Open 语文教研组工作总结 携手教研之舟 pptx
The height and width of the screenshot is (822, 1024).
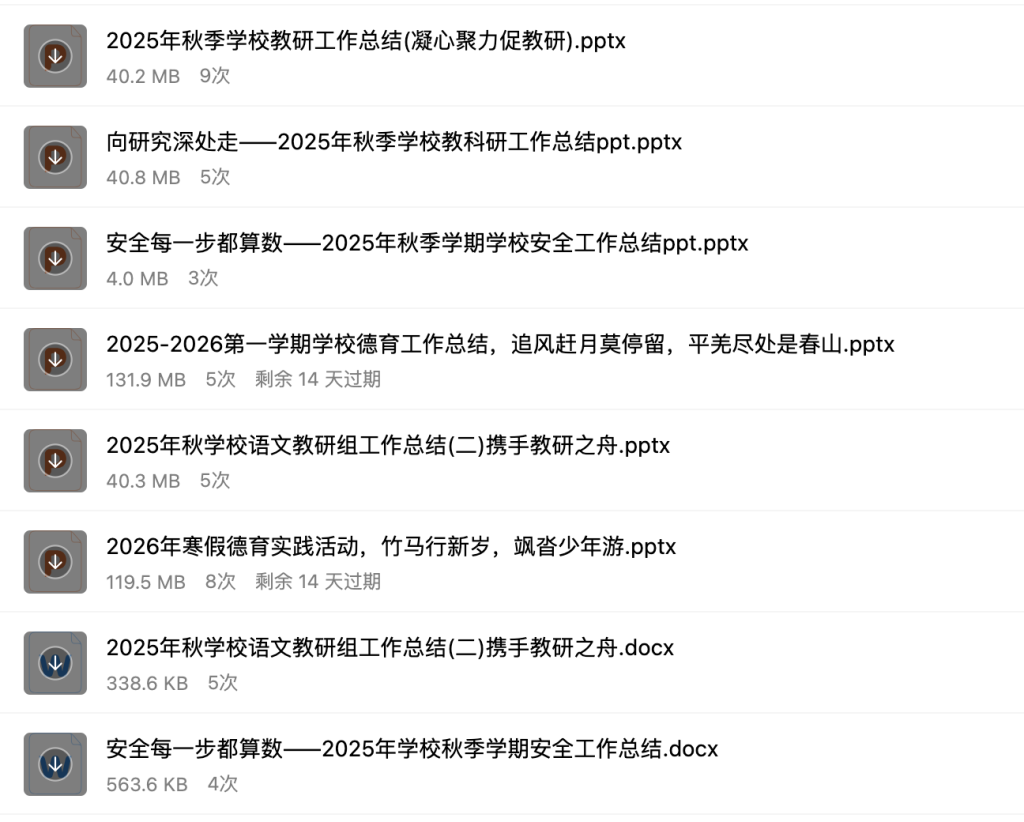click(388, 446)
